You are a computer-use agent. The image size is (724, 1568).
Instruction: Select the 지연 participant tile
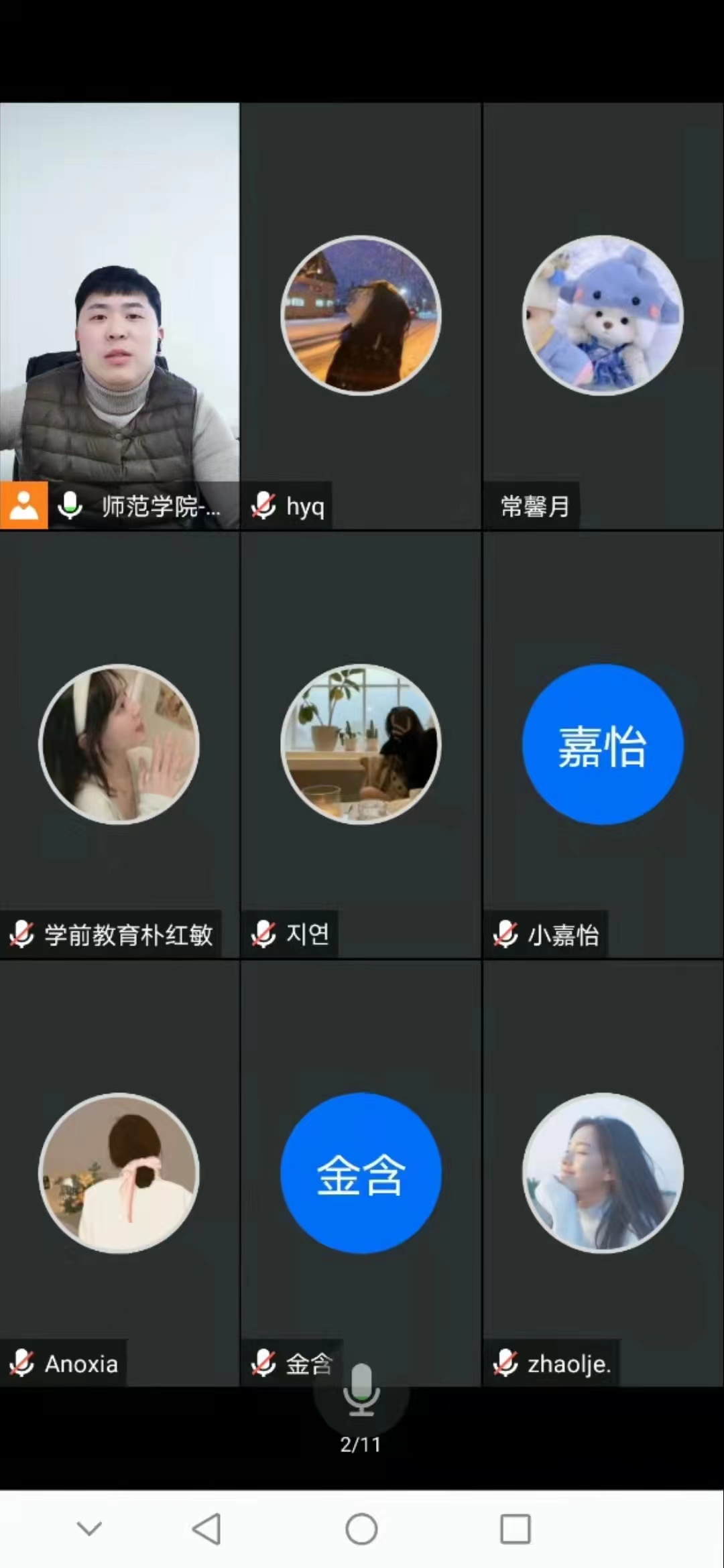click(x=361, y=744)
